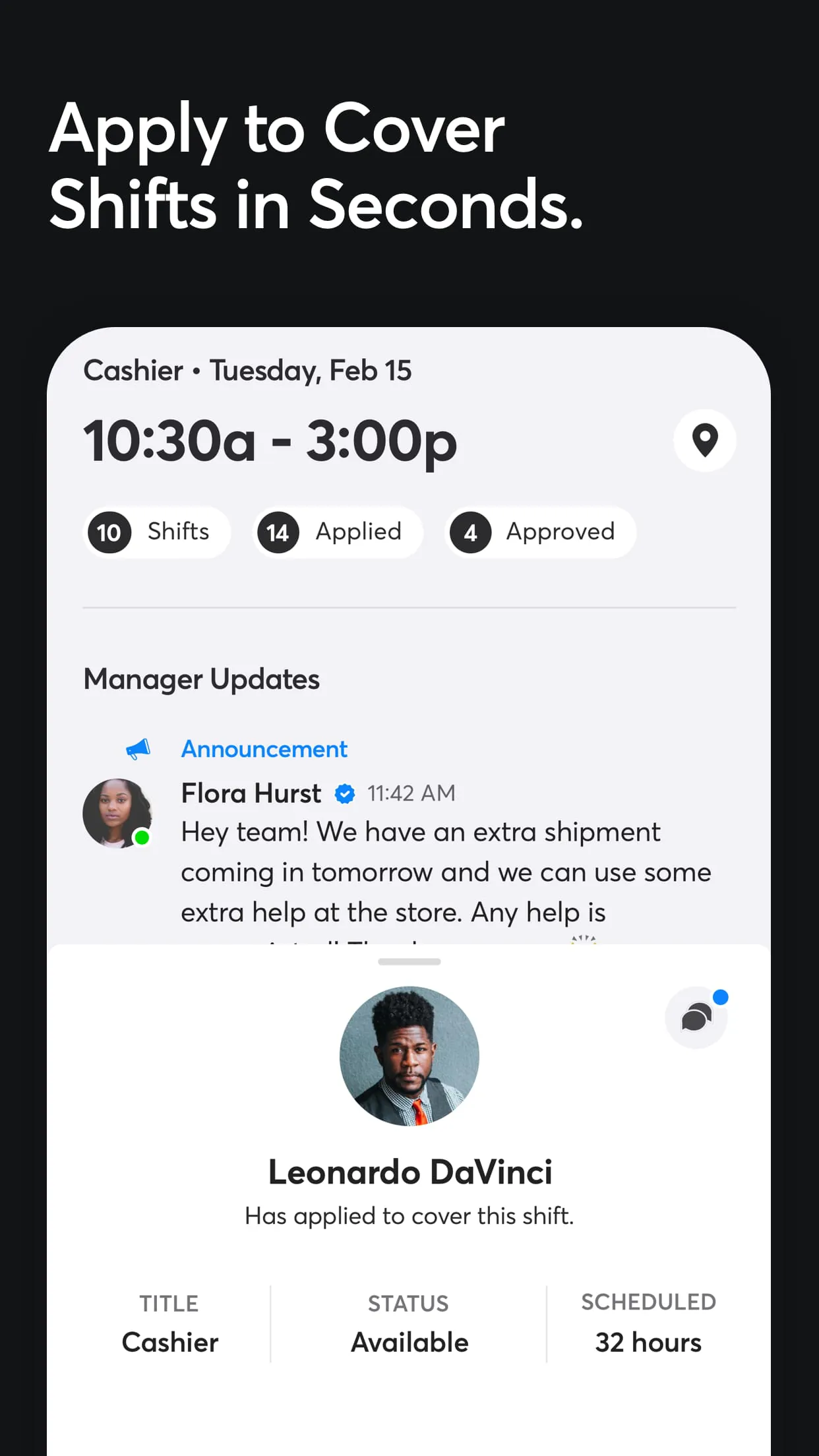819x1456 pixels.
Task: Click the 32 hours scheduled value
Action: coord(648,1342)
